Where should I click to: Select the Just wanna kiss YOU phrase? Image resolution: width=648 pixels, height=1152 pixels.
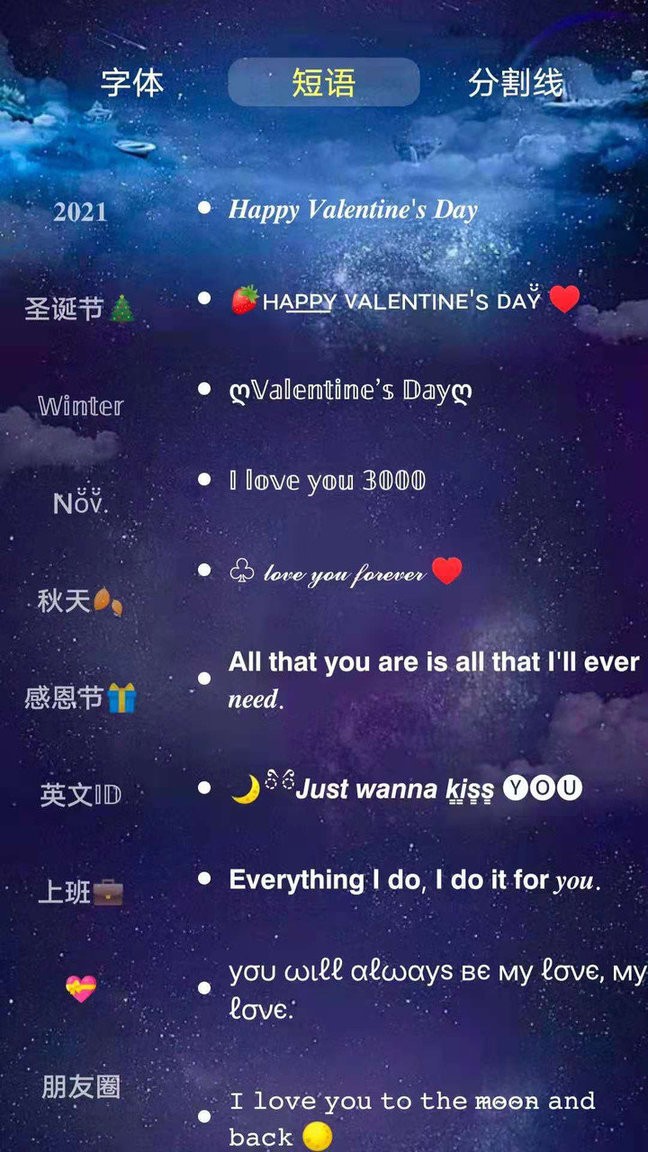[x=405, y=789]
